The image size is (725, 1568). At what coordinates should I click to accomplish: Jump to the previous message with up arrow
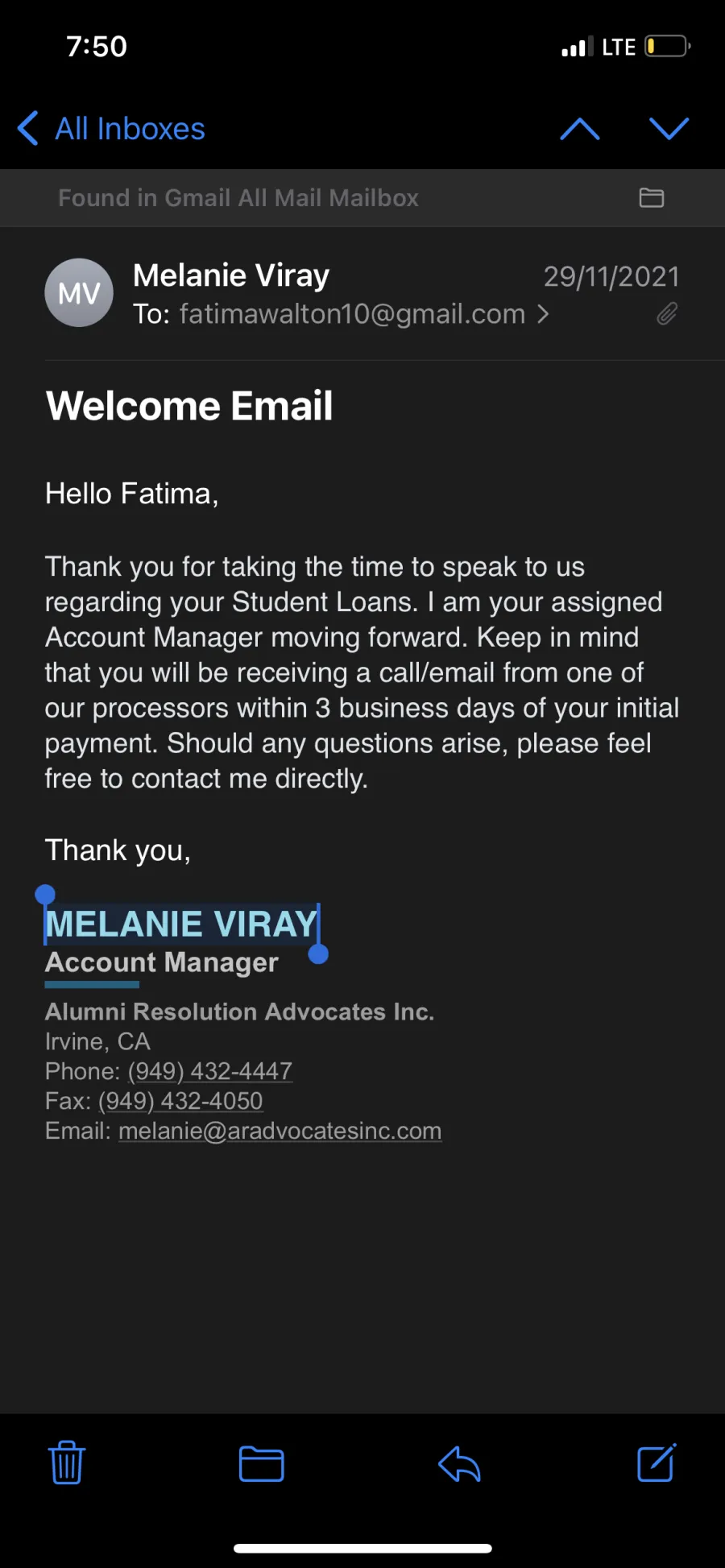(580, 129)
